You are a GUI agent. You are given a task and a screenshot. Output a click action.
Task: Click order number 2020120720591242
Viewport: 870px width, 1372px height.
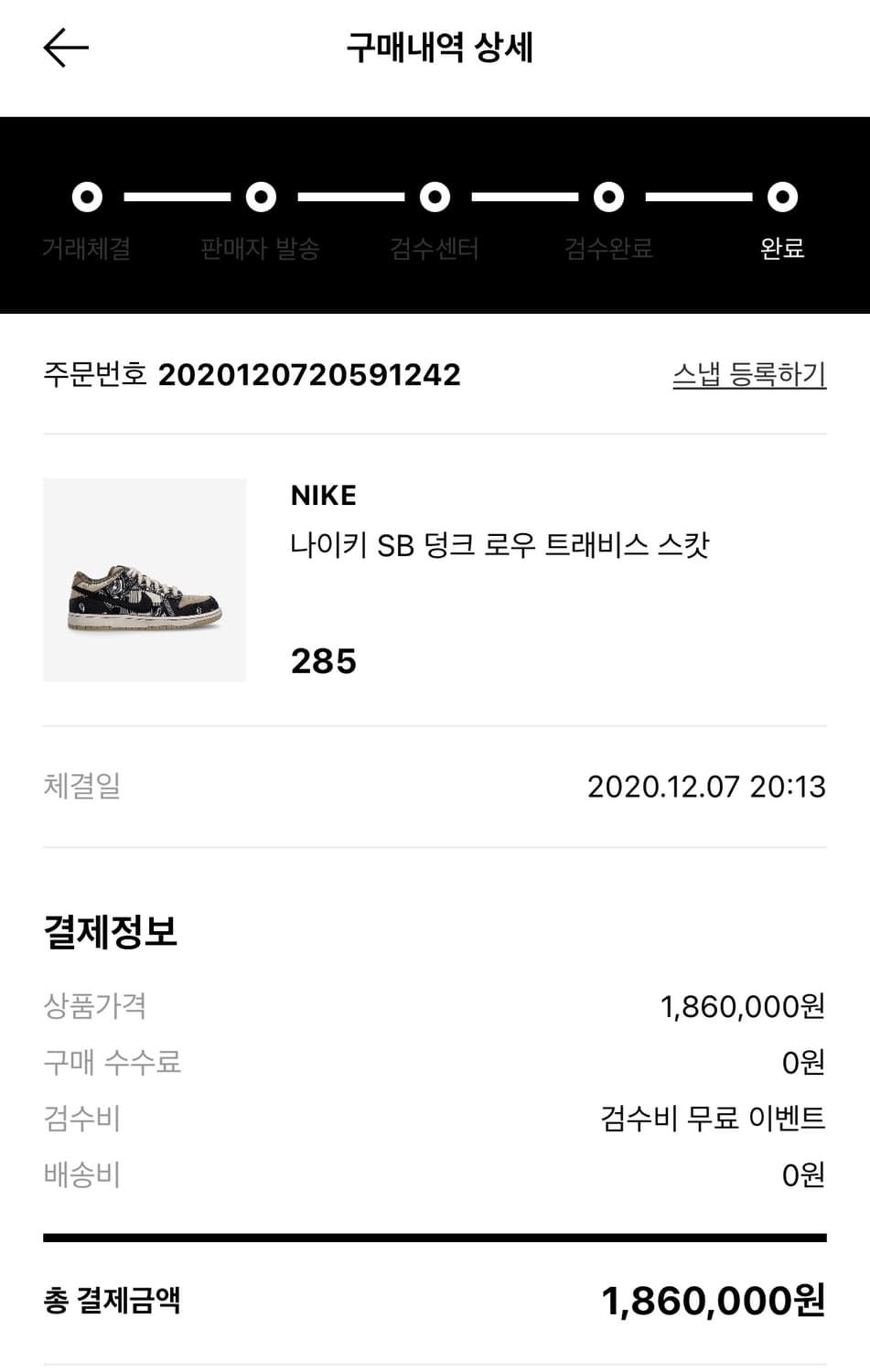pos(310,375)
